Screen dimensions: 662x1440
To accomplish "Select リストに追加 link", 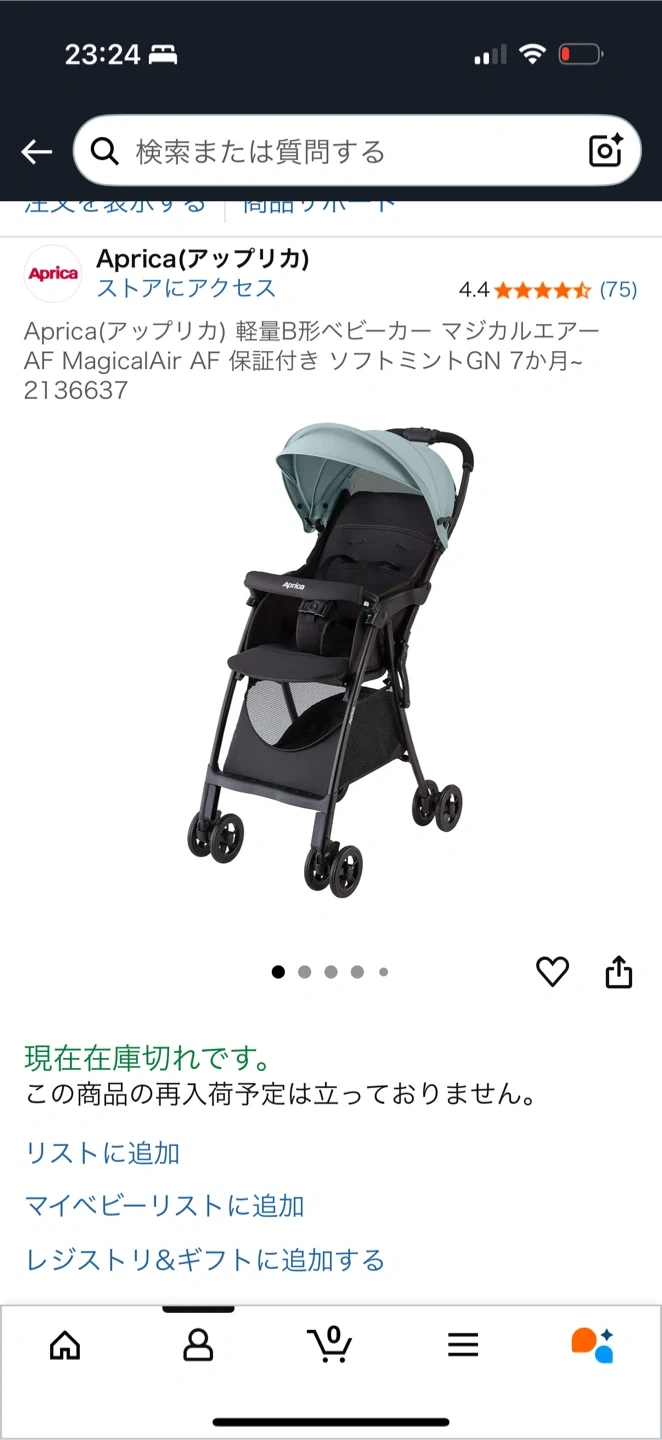I will [x=102, y=1153].
